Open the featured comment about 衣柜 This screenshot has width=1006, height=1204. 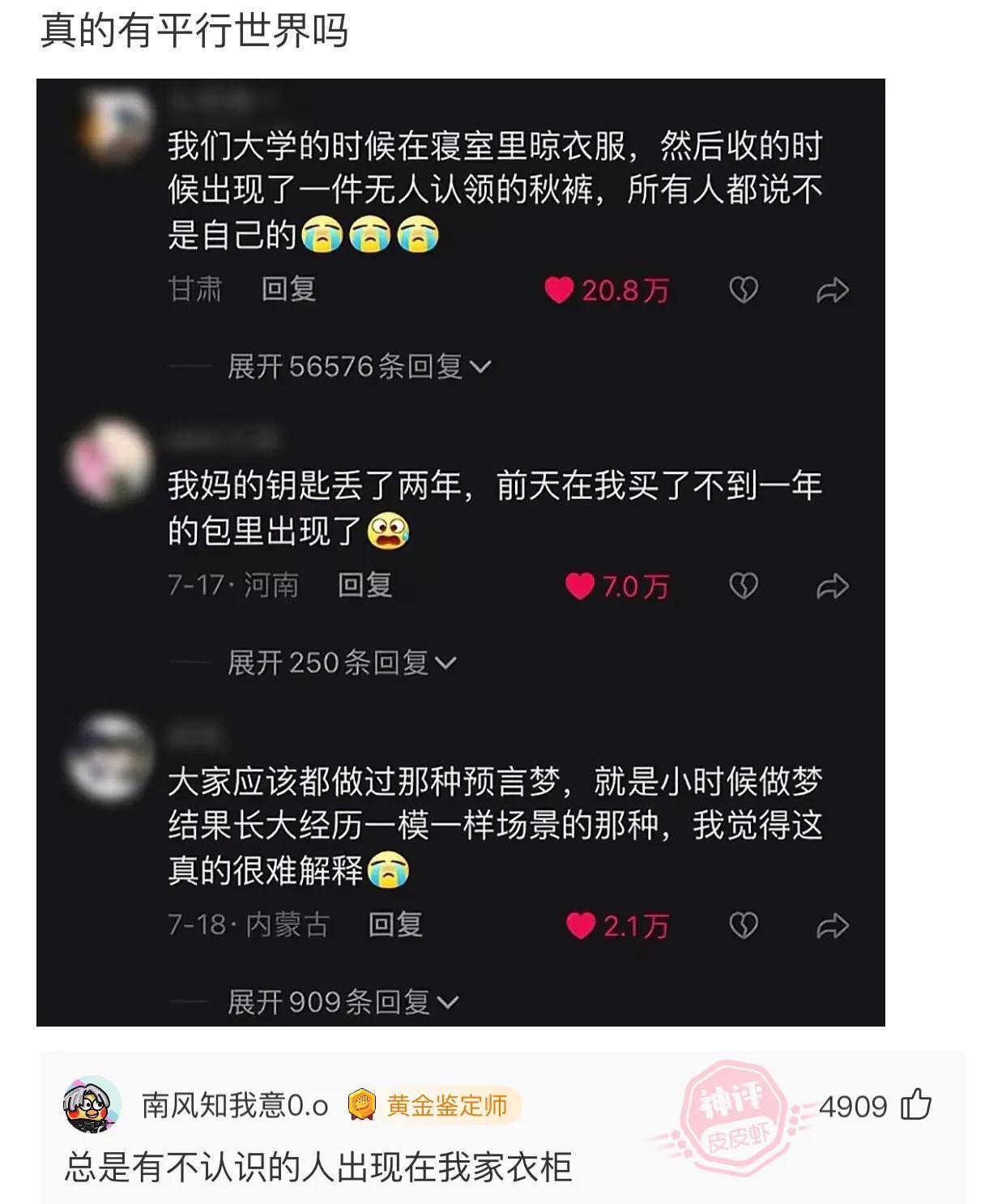(318, 1167)
